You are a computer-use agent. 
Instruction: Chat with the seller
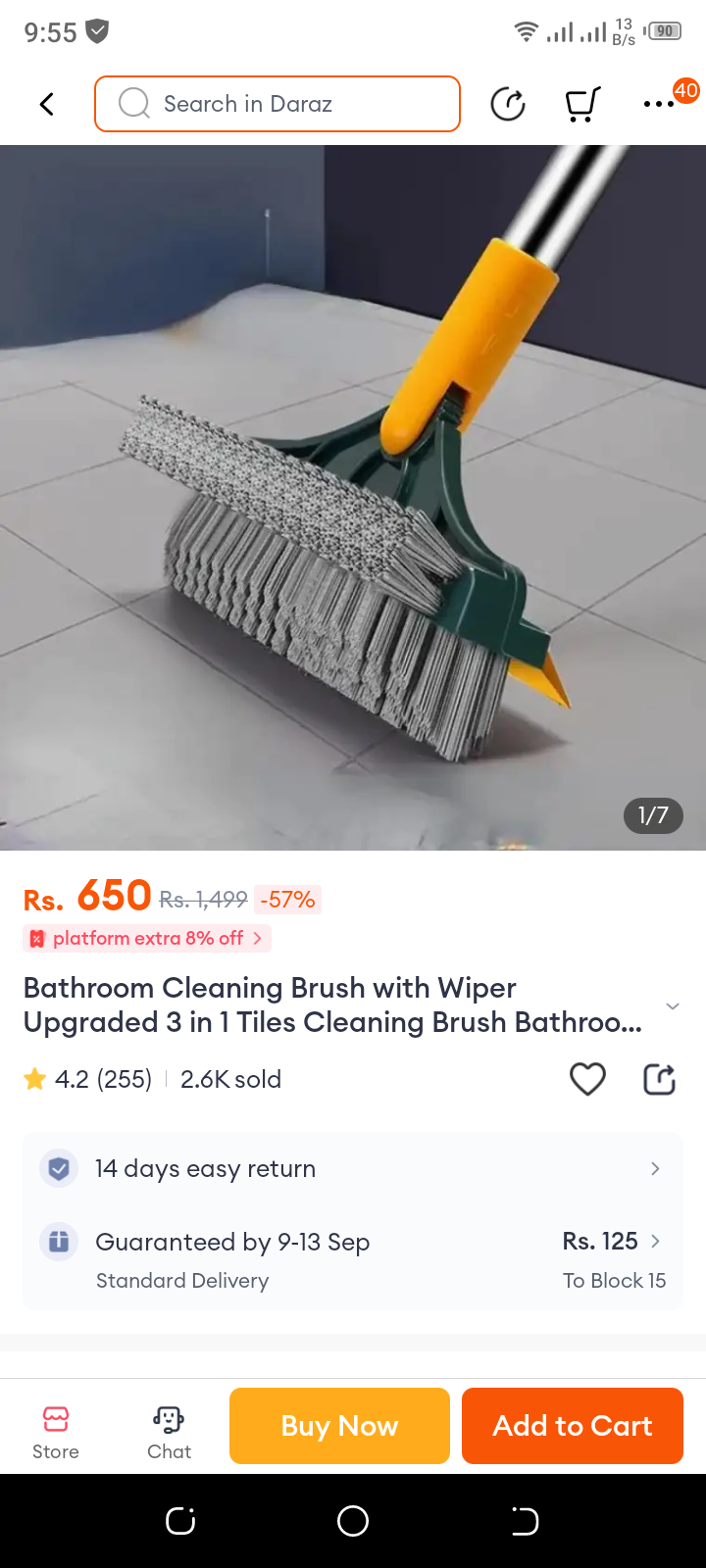(x=169, y=1431)
